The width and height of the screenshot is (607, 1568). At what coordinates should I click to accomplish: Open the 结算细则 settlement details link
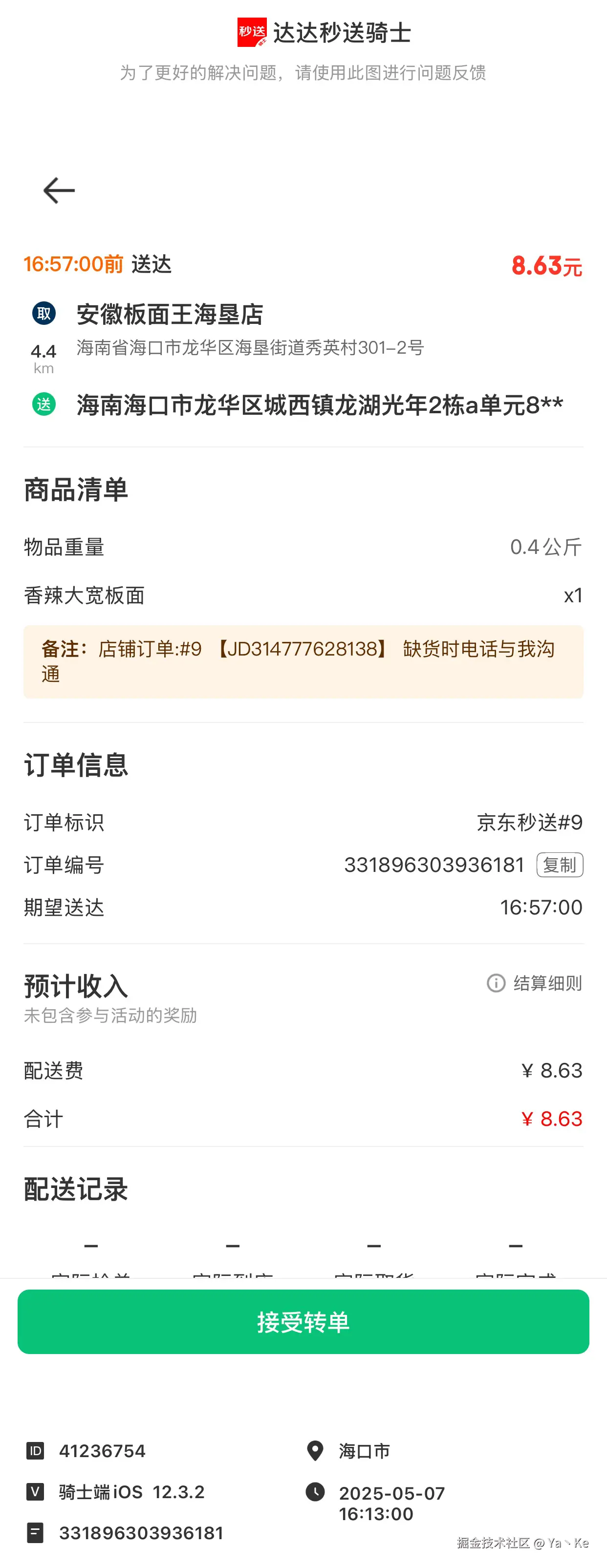click(x=547, y=982)
